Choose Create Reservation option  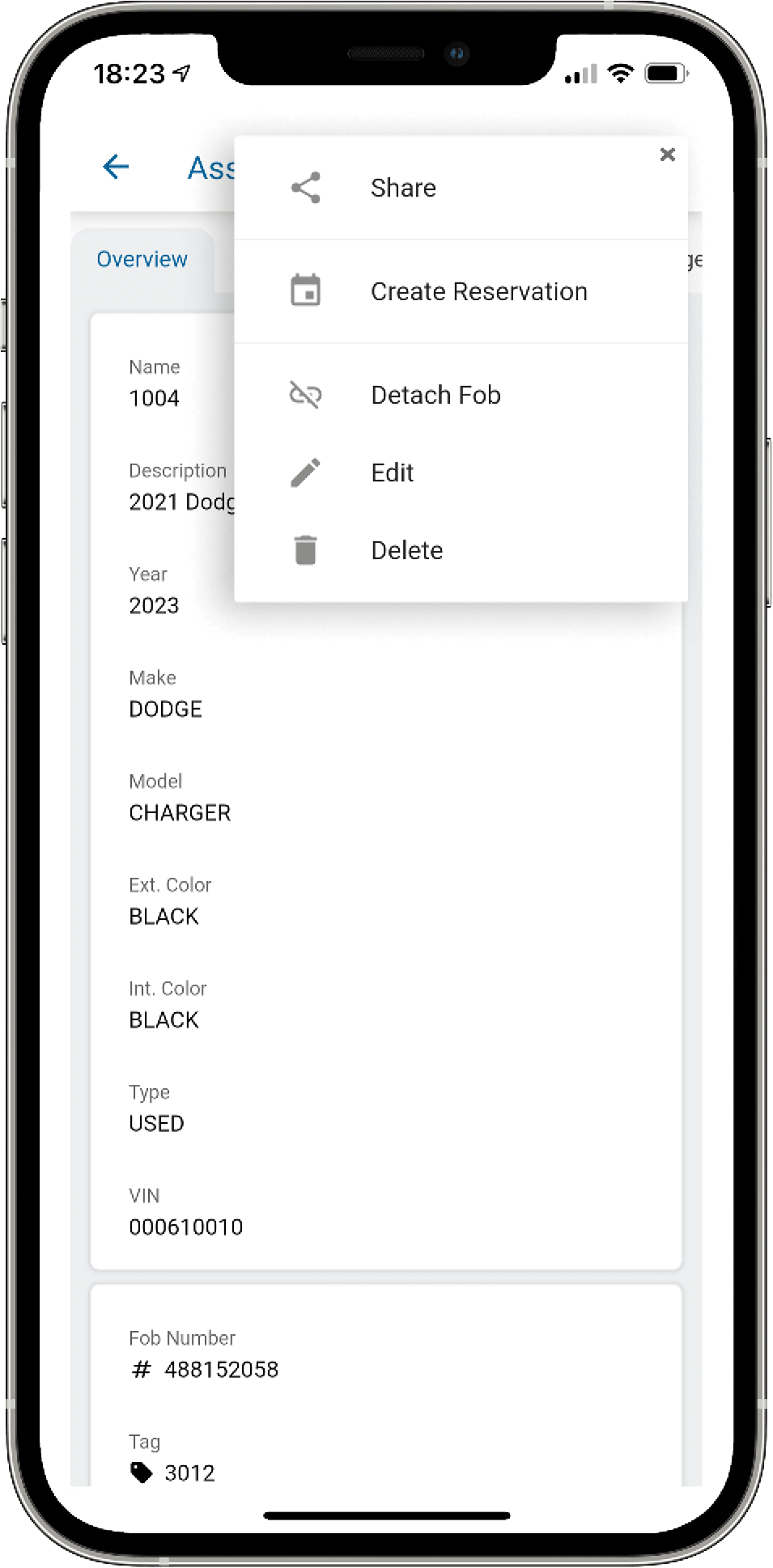pos(478,291)
